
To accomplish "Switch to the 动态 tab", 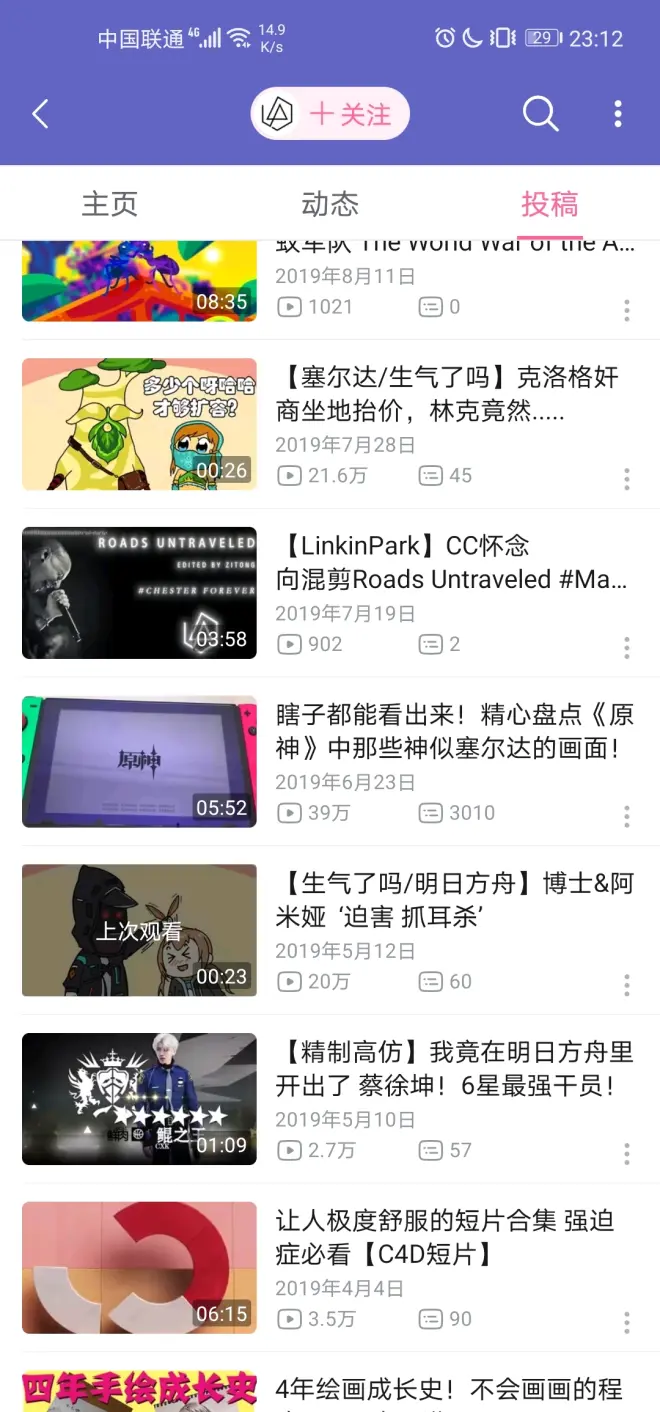I will [330, 204].
